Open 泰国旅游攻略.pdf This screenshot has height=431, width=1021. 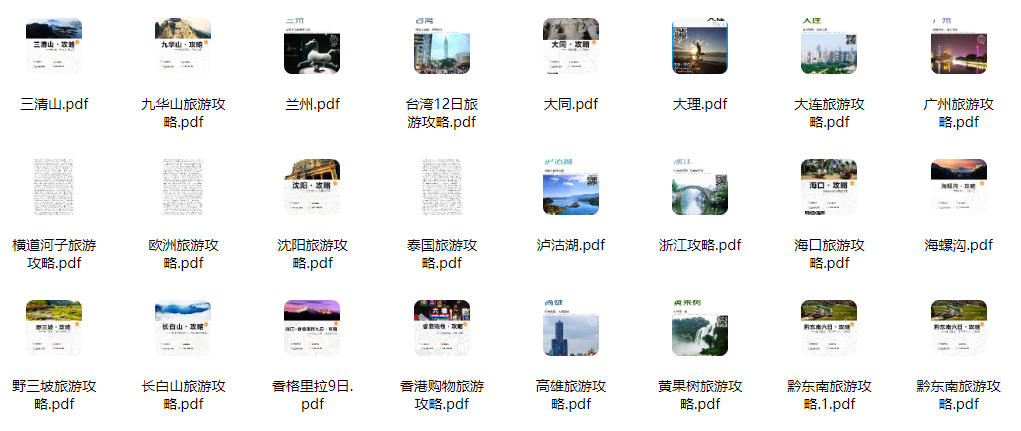click(x=441, y=187)
